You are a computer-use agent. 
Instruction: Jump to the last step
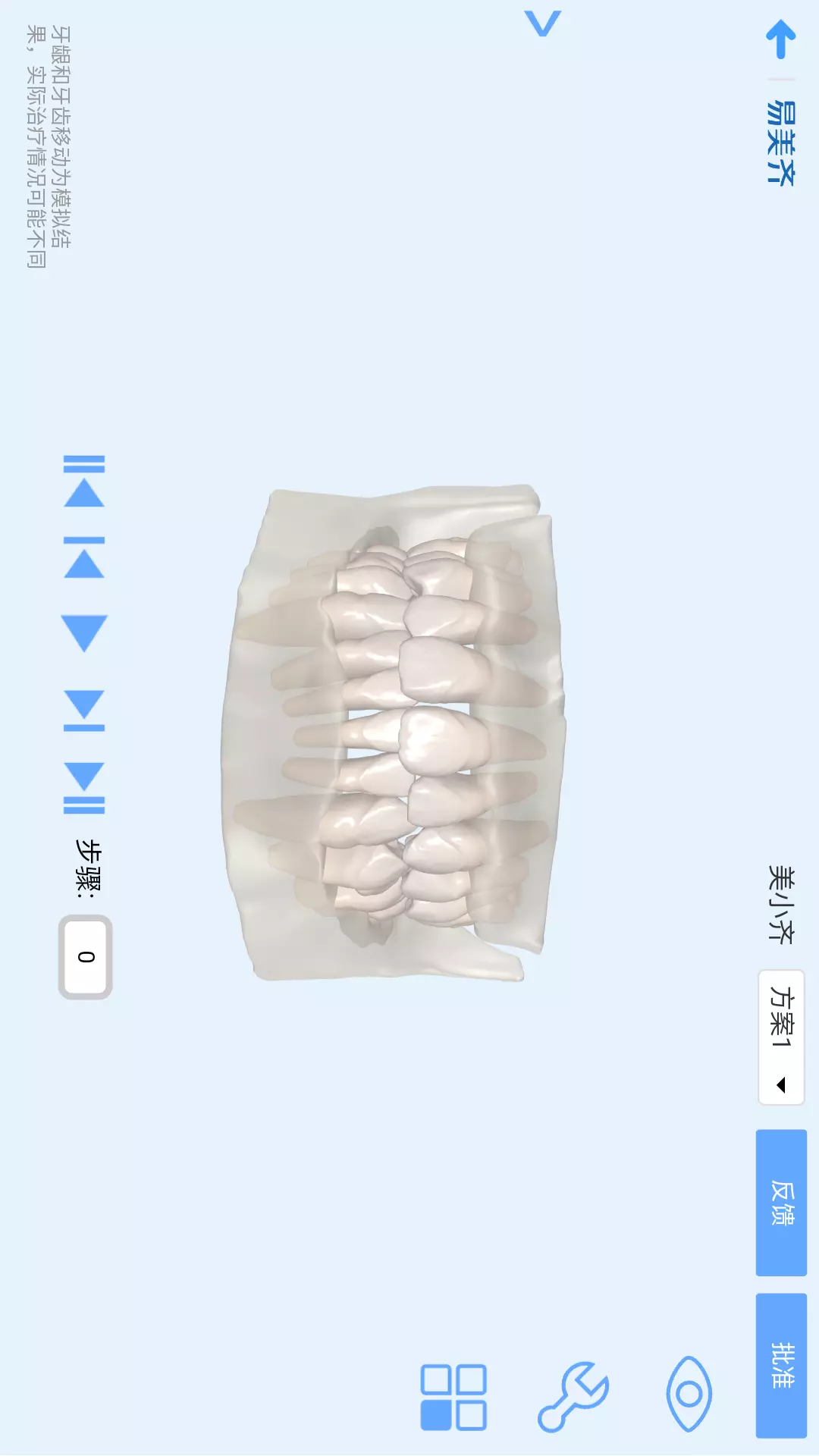click(84, 788)
